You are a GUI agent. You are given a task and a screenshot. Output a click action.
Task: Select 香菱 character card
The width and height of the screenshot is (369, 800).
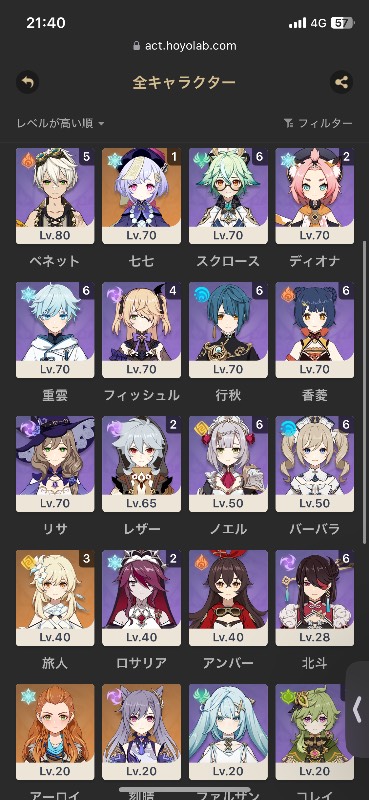(x=314, y=330)
